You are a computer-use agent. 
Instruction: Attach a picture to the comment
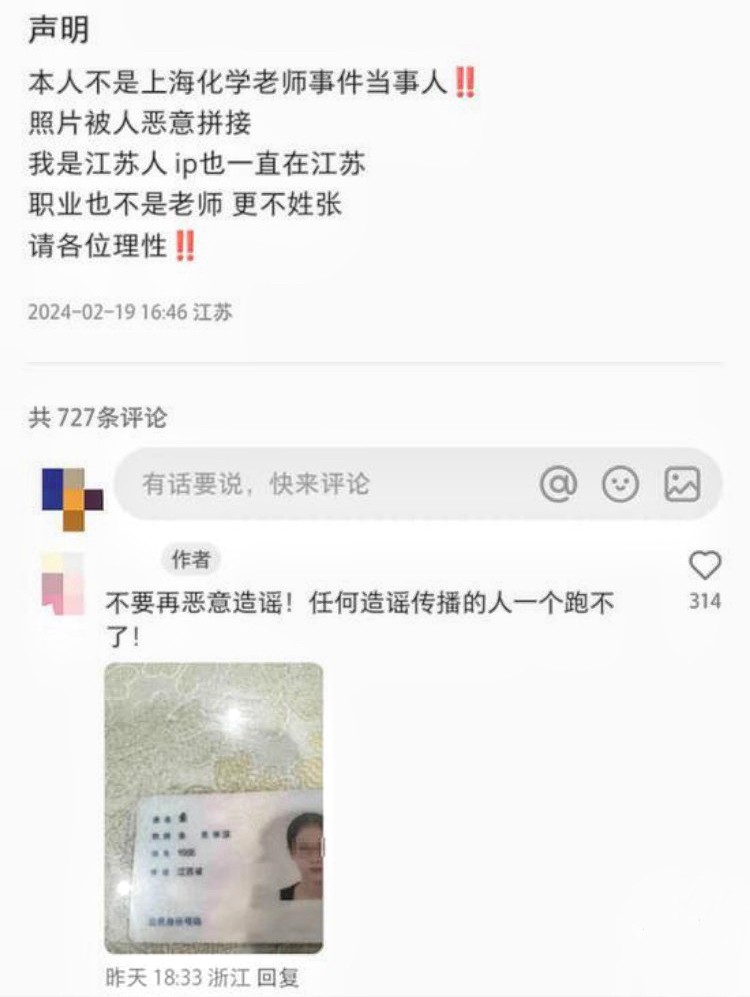[x=682, y=484]
